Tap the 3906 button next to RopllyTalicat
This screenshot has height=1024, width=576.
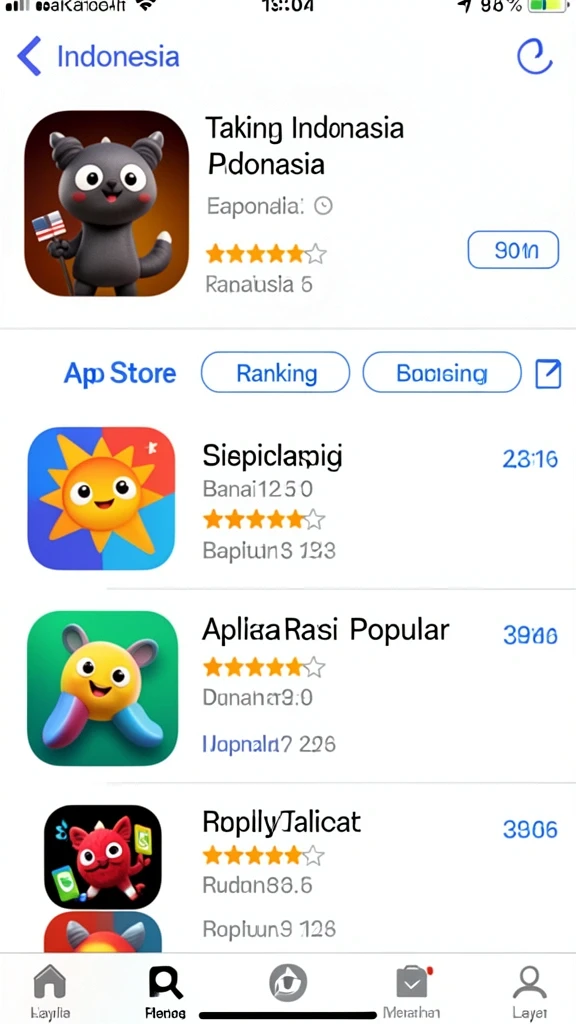pos(530,829)
